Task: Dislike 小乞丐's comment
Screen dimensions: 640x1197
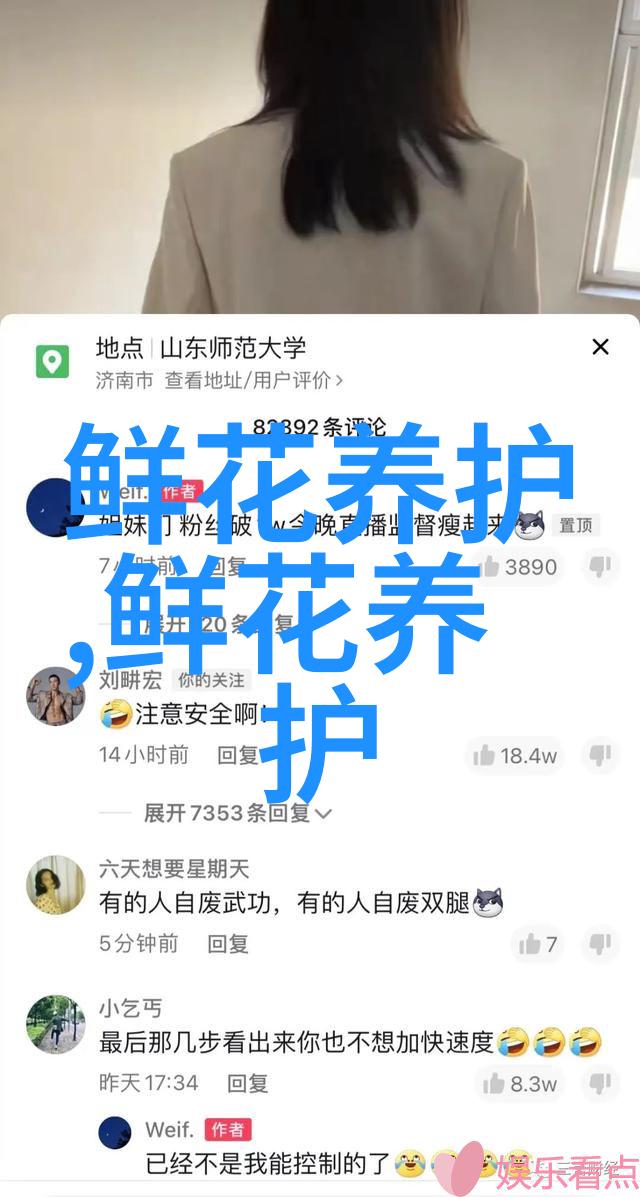Action: tap(600, 1083)
